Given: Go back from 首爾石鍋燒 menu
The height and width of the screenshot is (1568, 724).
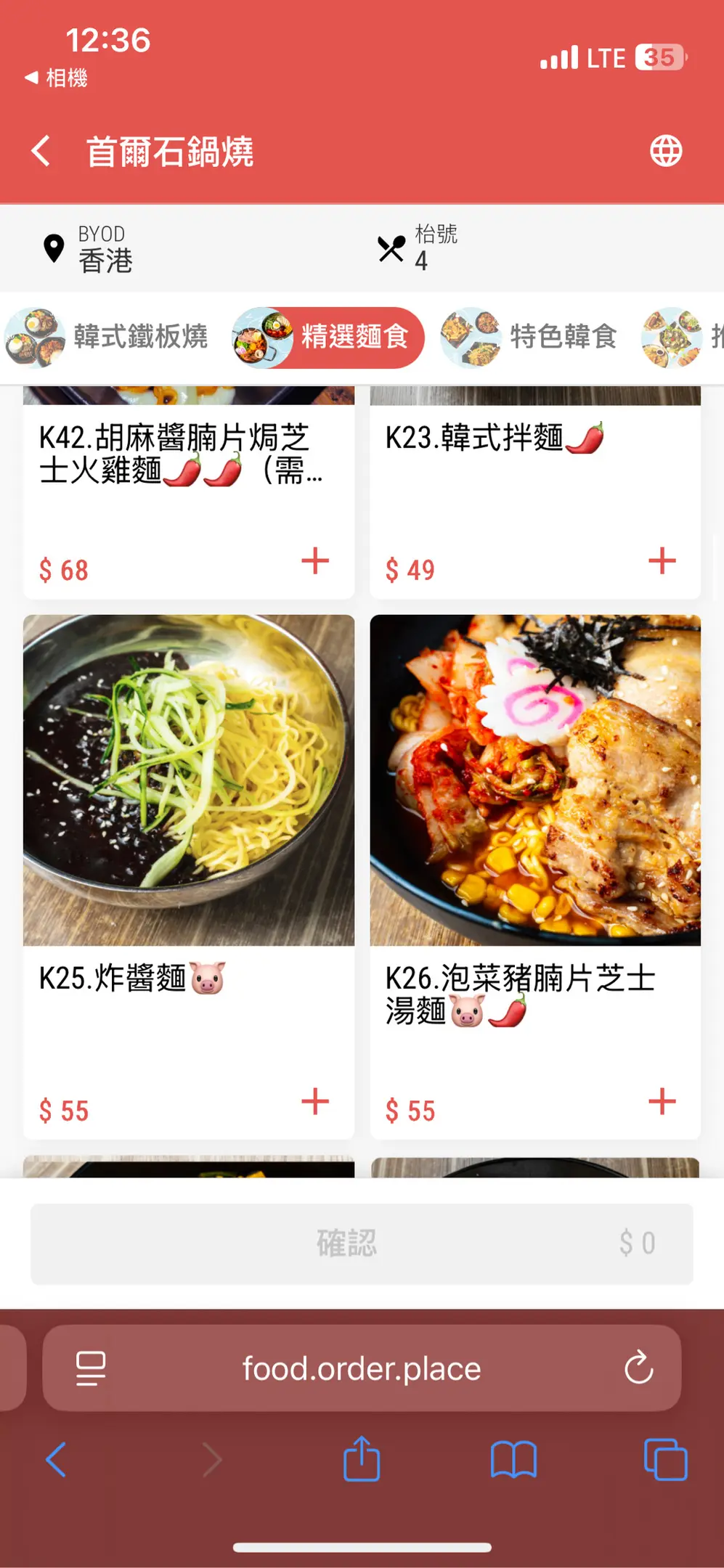Looking at the screenshot, I should 41,151.
